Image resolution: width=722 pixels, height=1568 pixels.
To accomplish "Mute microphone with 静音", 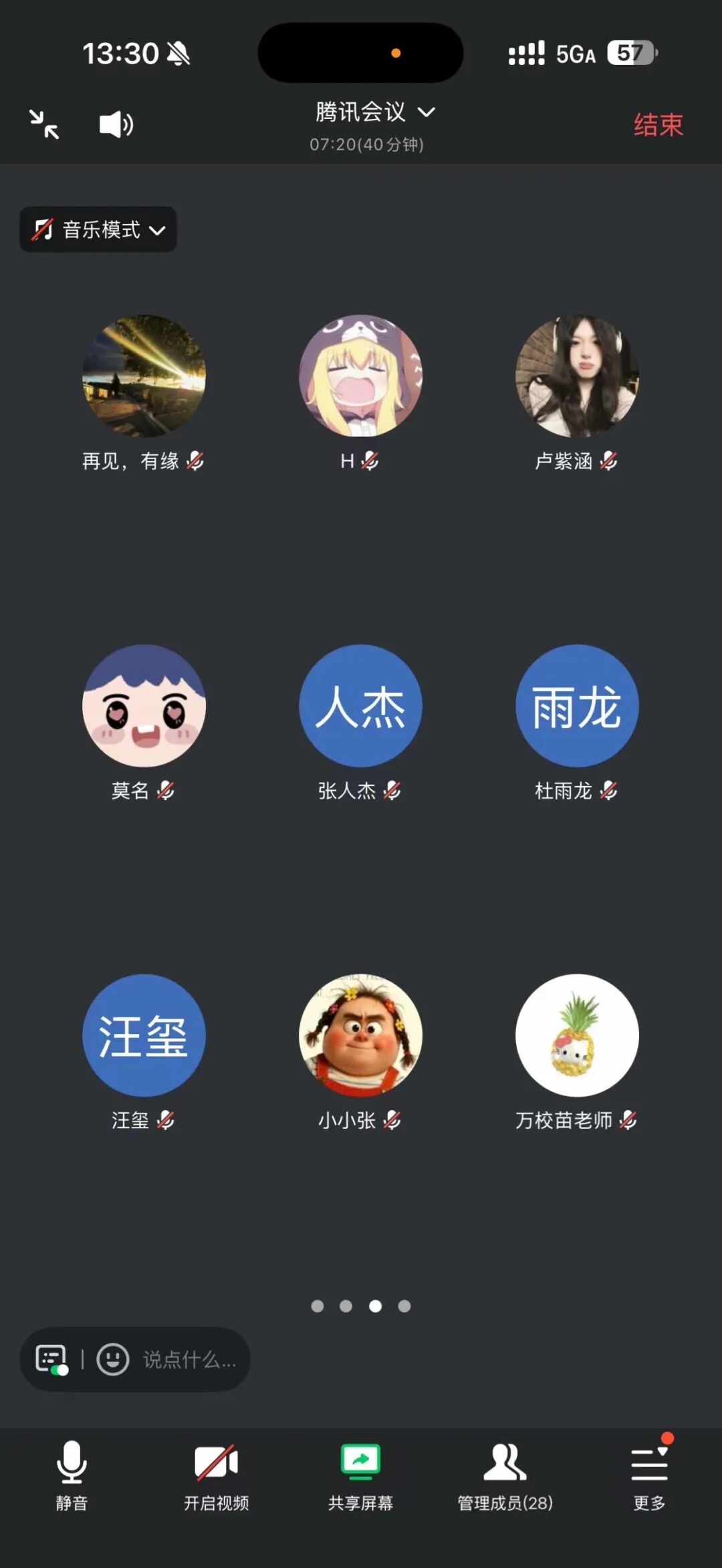I will (72, 1474).
